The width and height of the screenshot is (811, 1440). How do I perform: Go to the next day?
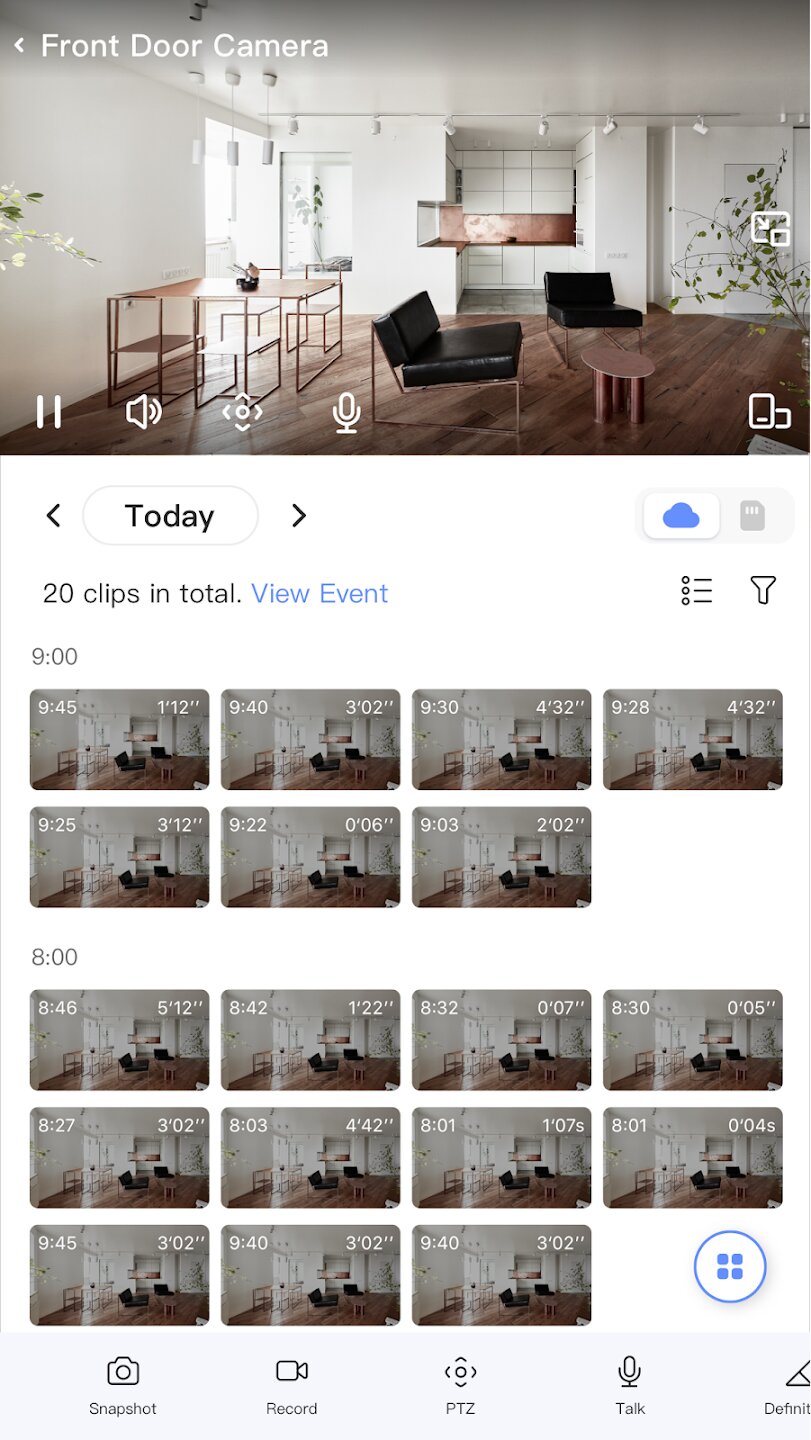point(298,516)
